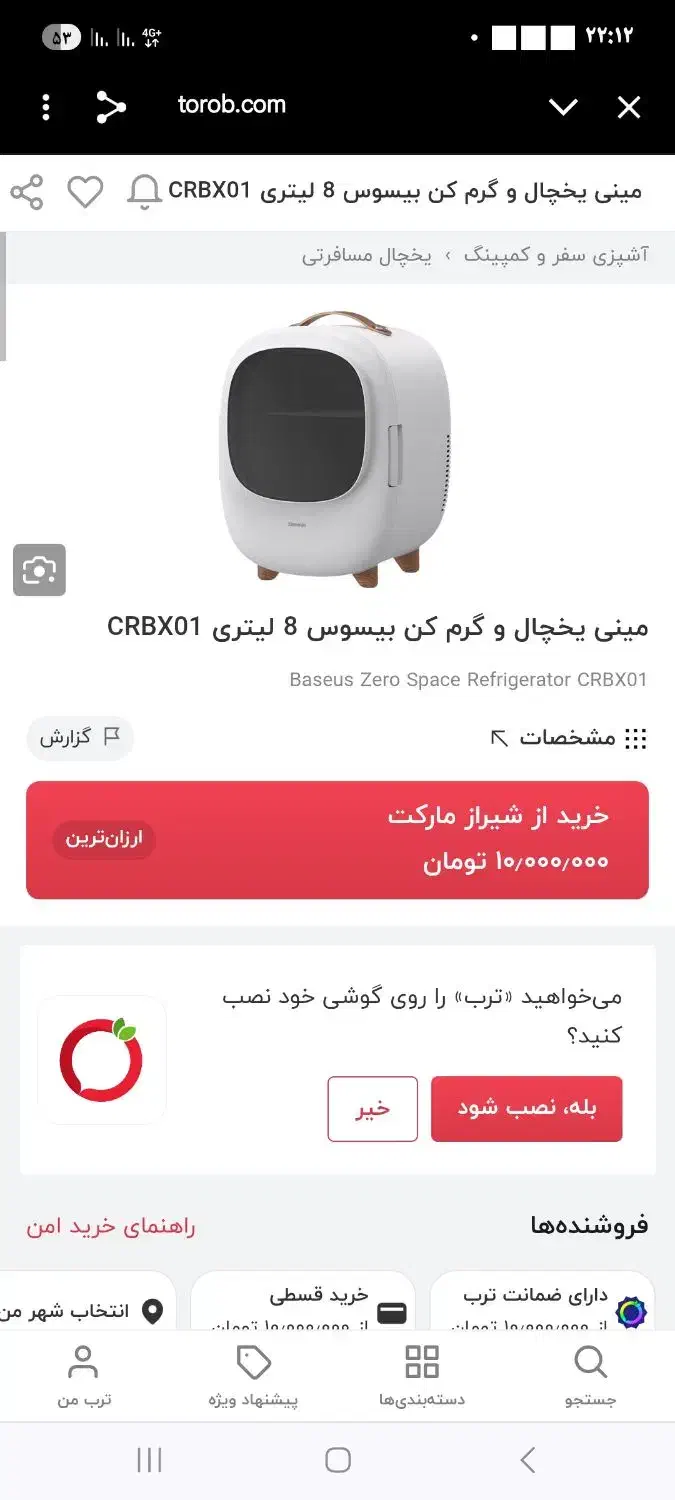
Task: Filter sellers by خرید قسطی
Action: point(303,1302)
